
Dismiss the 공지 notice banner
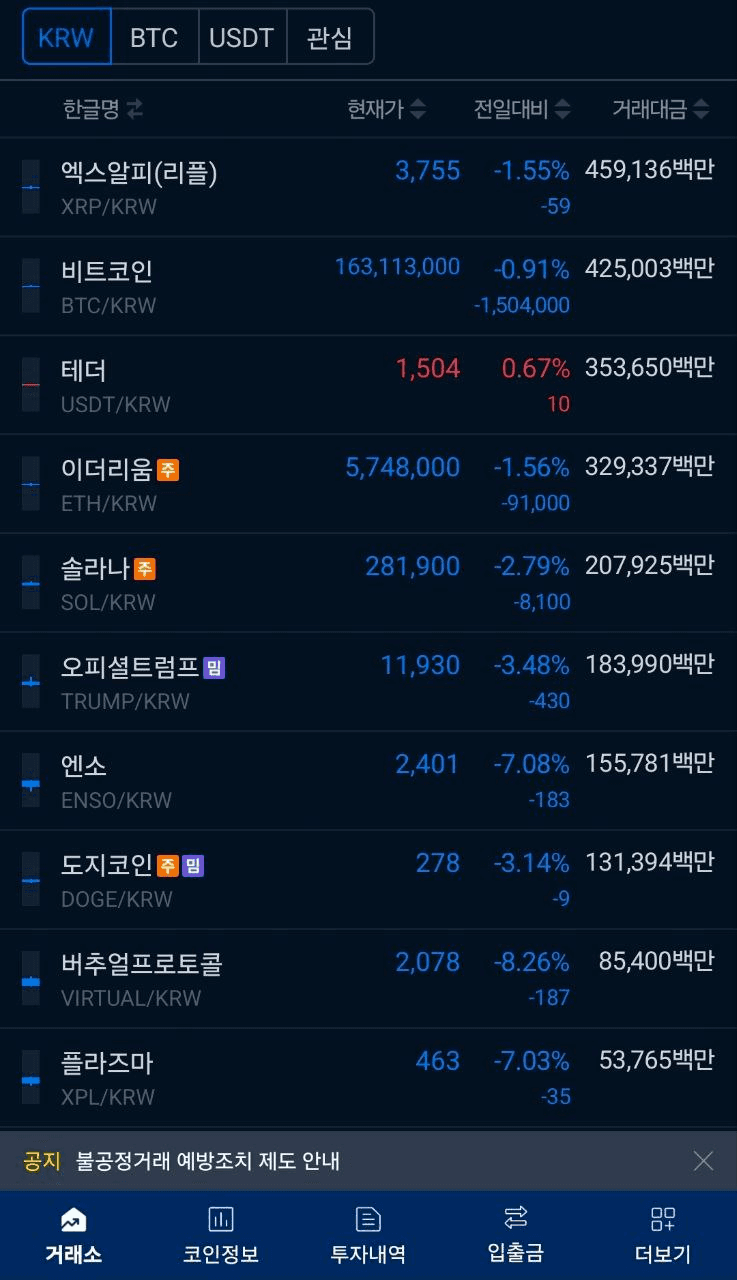click(703, 1160)
